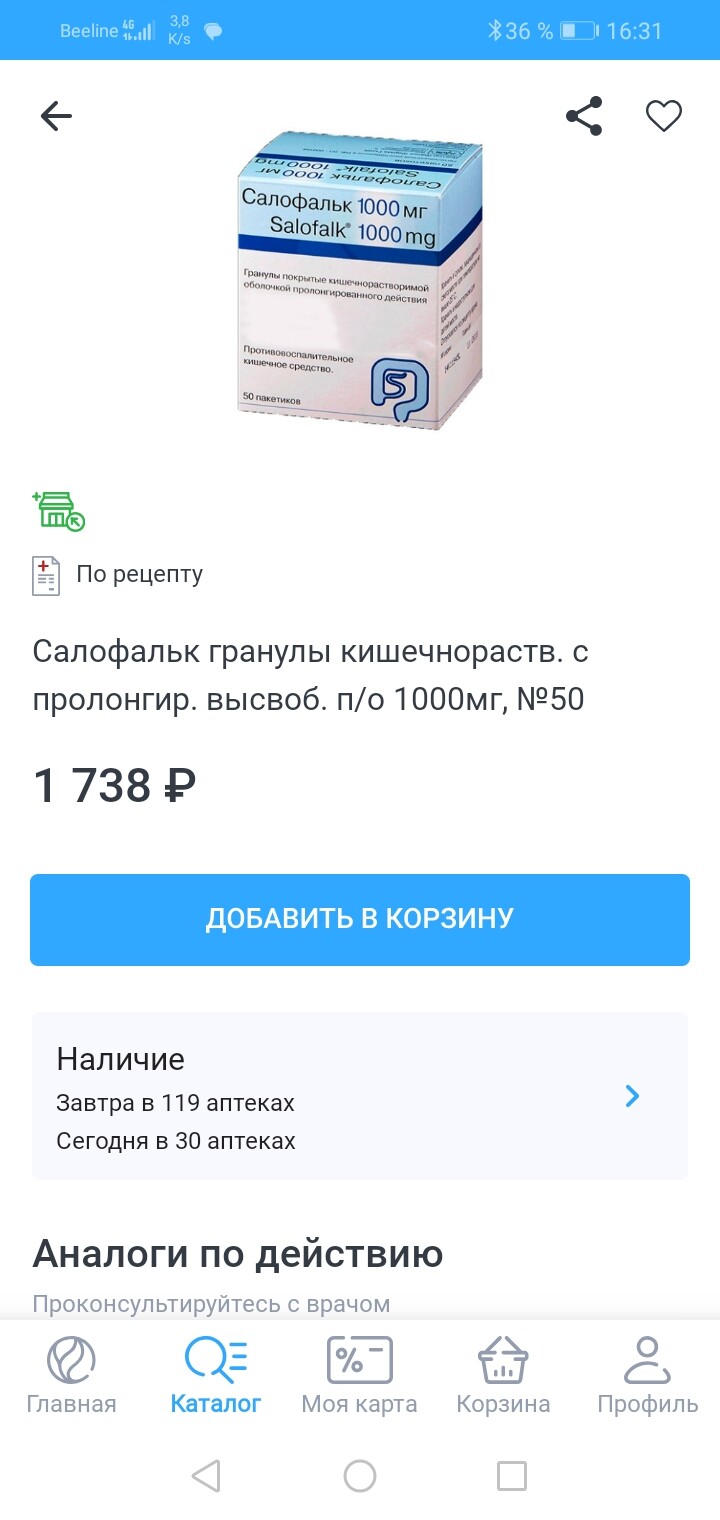720x1520 pixels.
Task: Open the Наличие pharmacy availability row
Action: pyautogui.click(x=360, y=1096)
